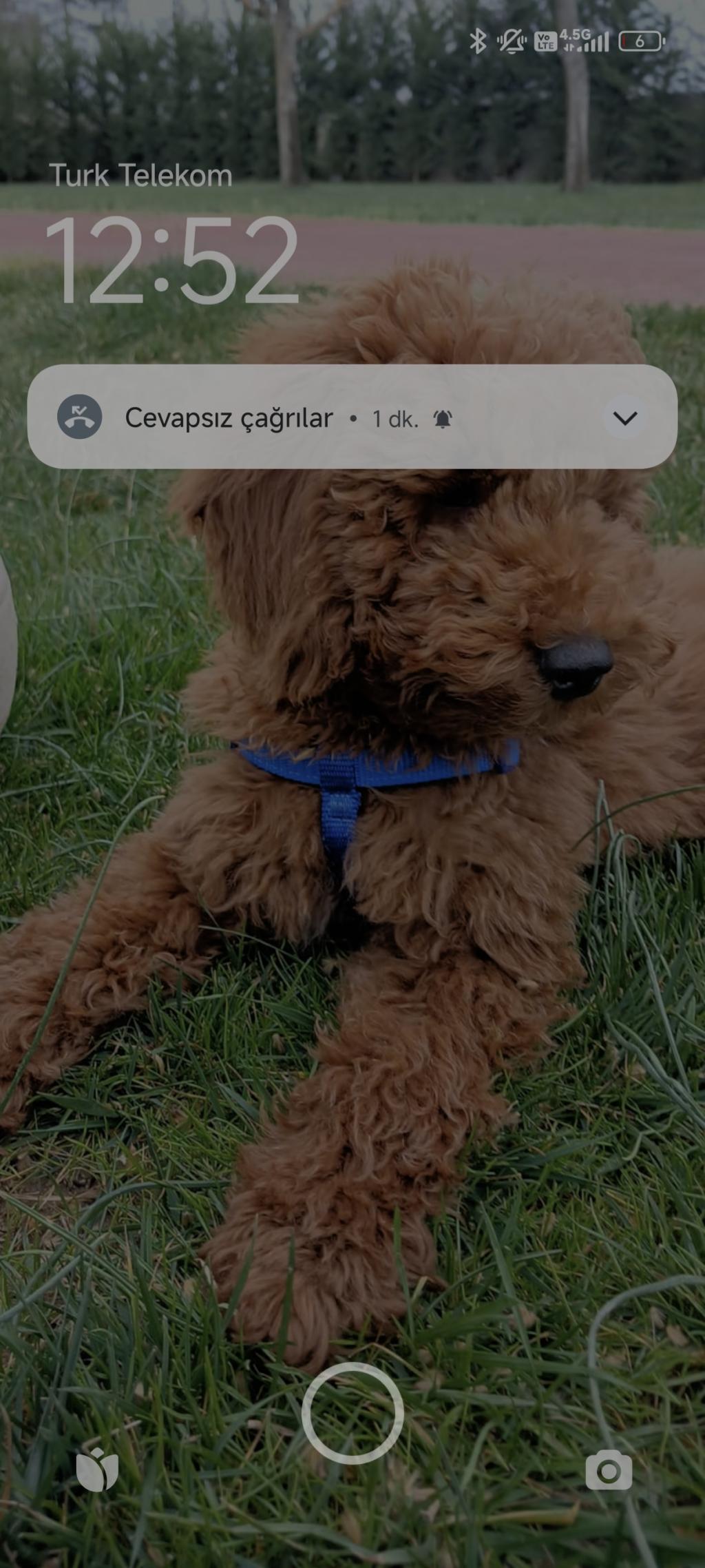
Task: Expand the missed calls notification chevron
Action: coord(624,417)
